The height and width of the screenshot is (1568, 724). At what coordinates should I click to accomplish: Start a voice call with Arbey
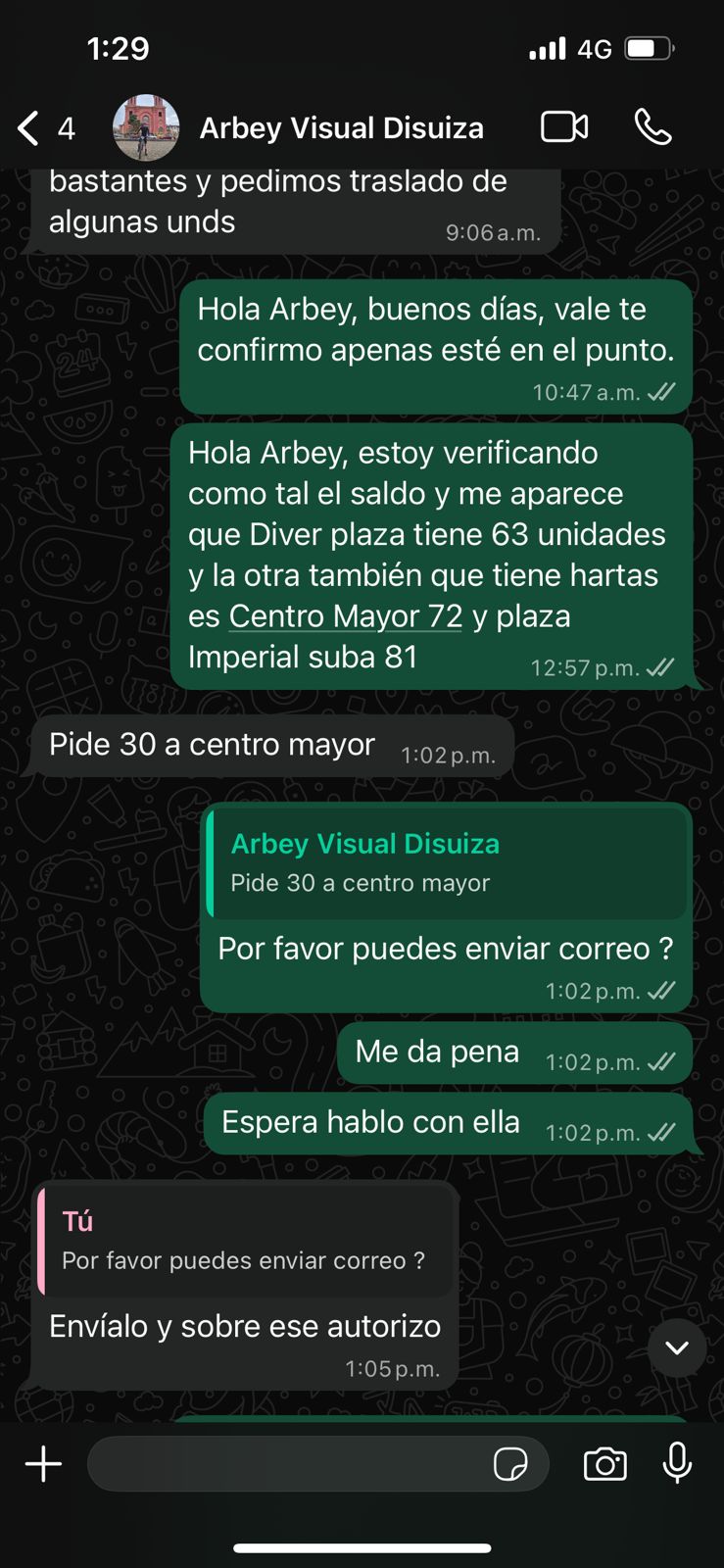[x=652, y=127]
